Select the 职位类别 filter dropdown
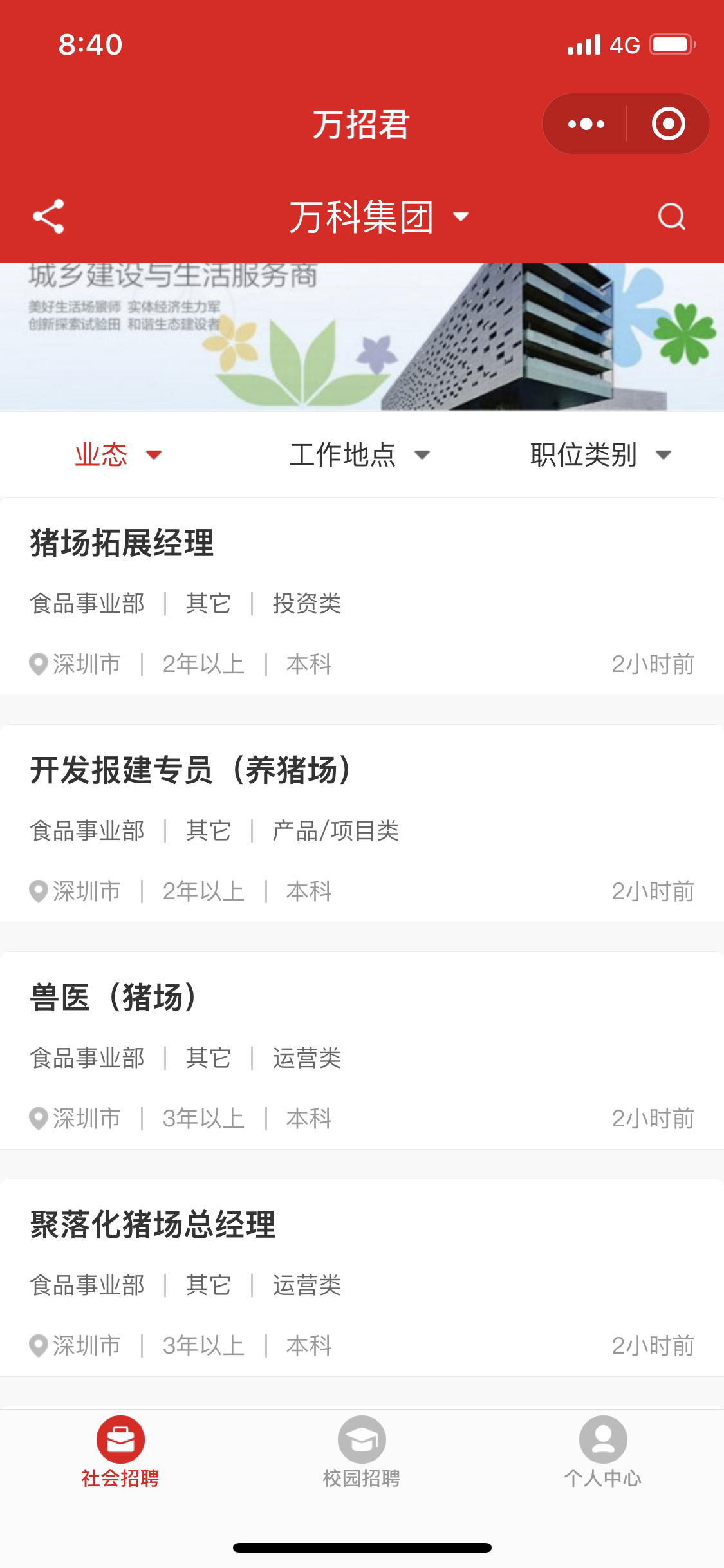The height and width of the screenshot is (1568, 724). click(x=600, y=455)
